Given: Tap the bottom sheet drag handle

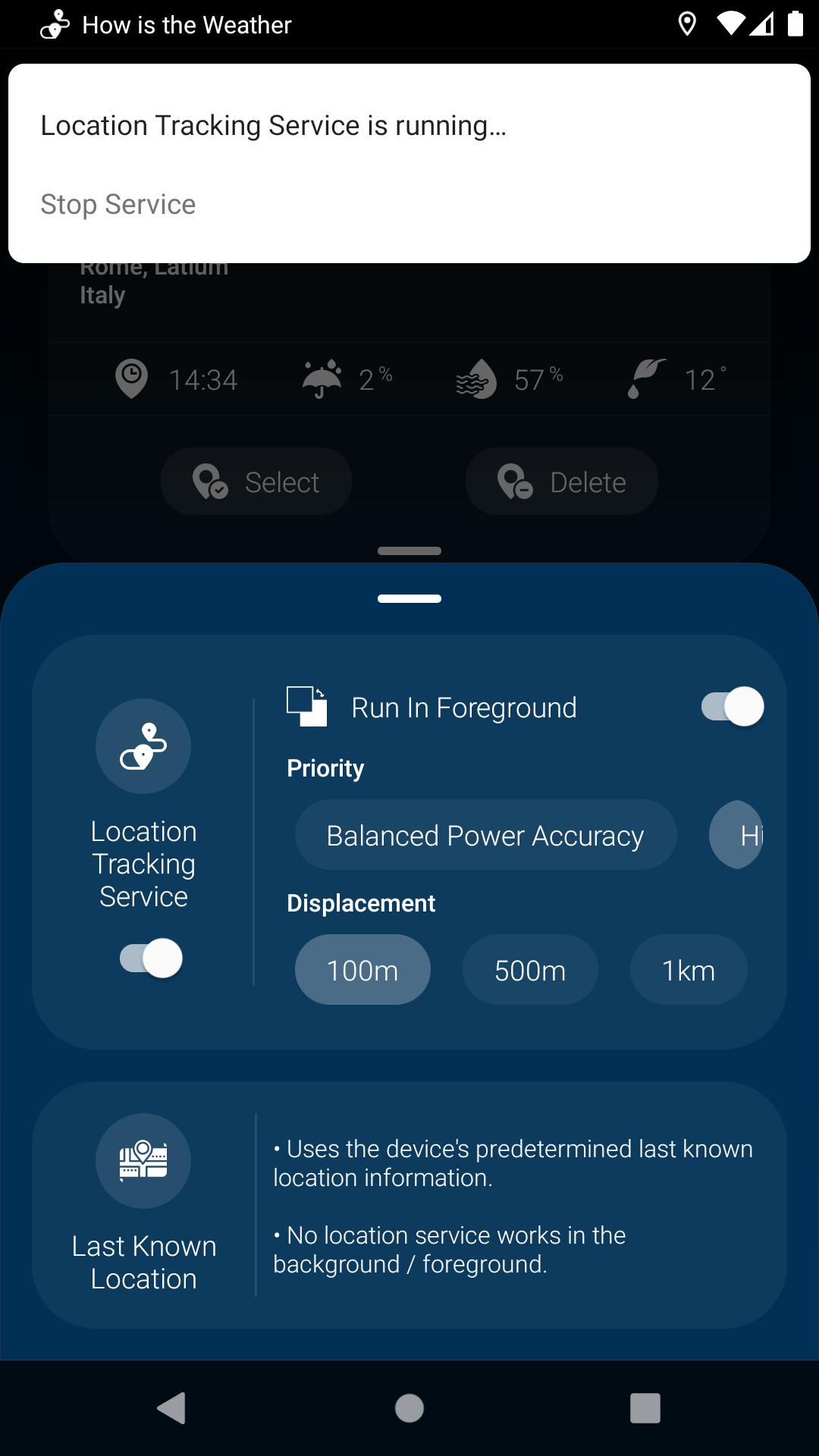Looking at the screenshot, I should [409, 599].
